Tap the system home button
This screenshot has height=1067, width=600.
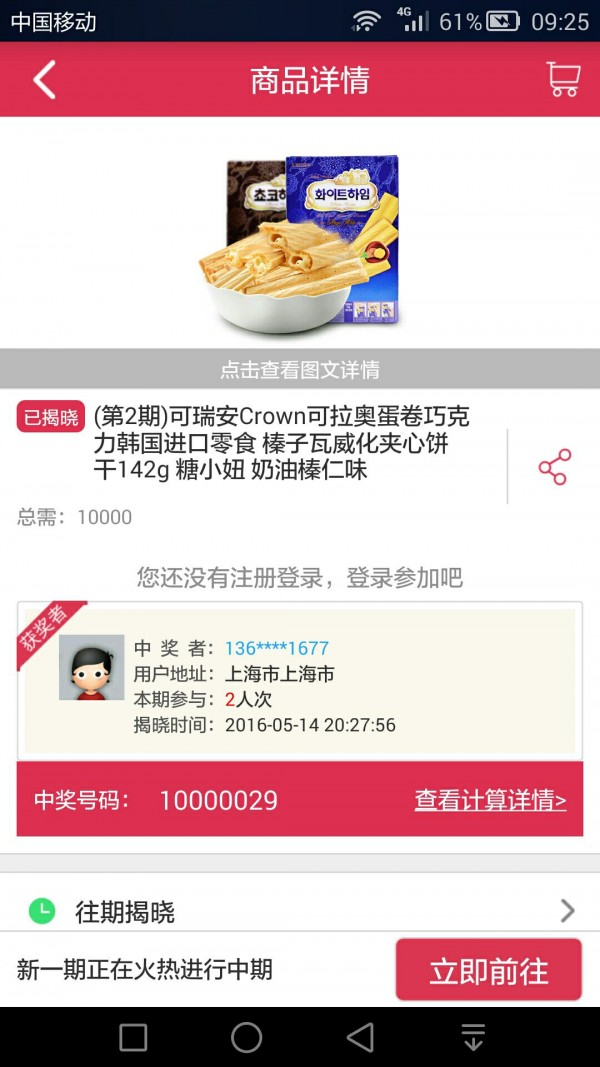(246, 1037)
